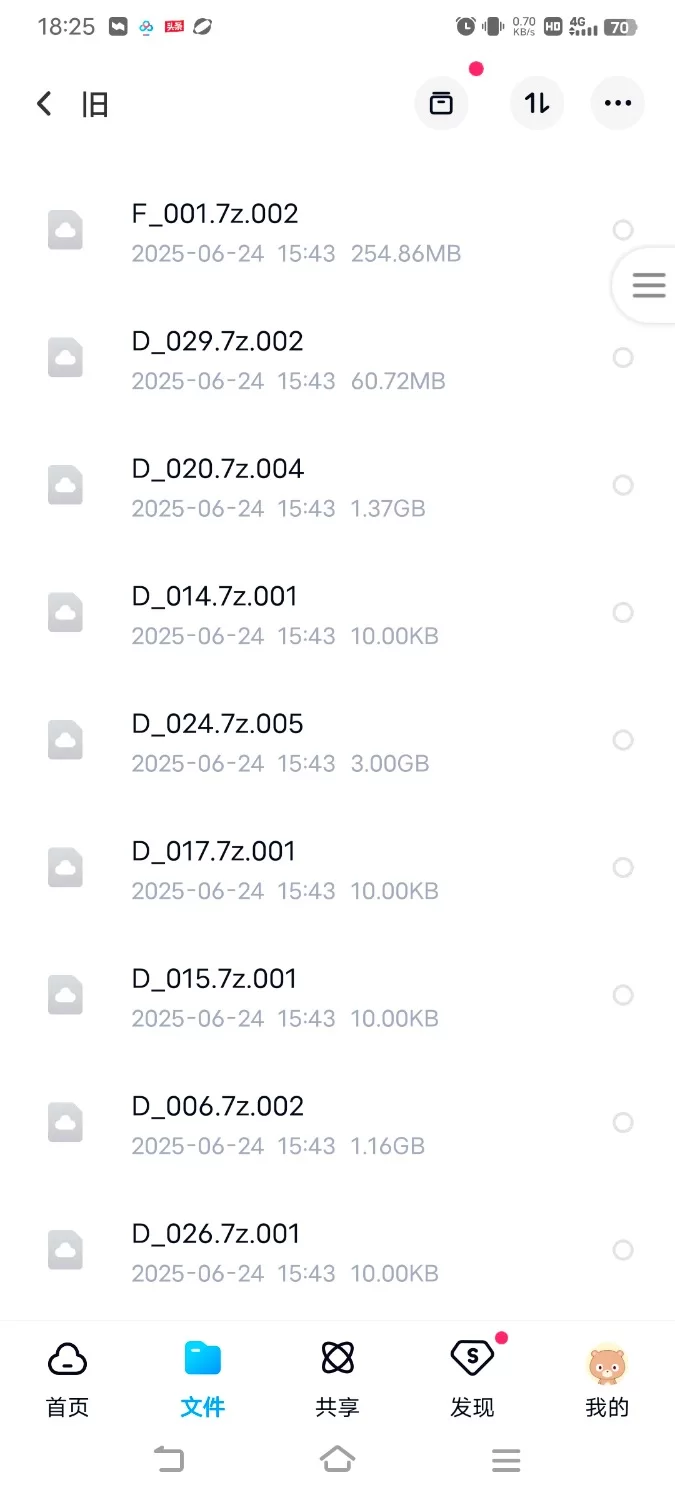Switch to the 首页 tab
Viewport: 675px width, 1500px height.
pos(67,1380)
